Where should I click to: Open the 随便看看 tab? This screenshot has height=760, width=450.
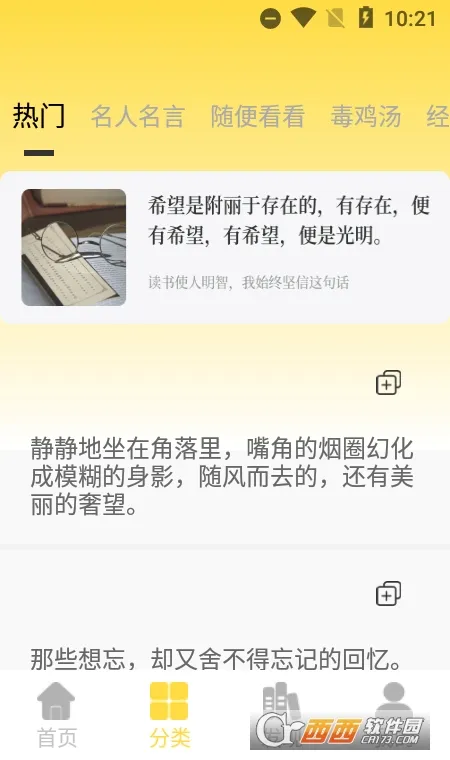coord(257,116)
